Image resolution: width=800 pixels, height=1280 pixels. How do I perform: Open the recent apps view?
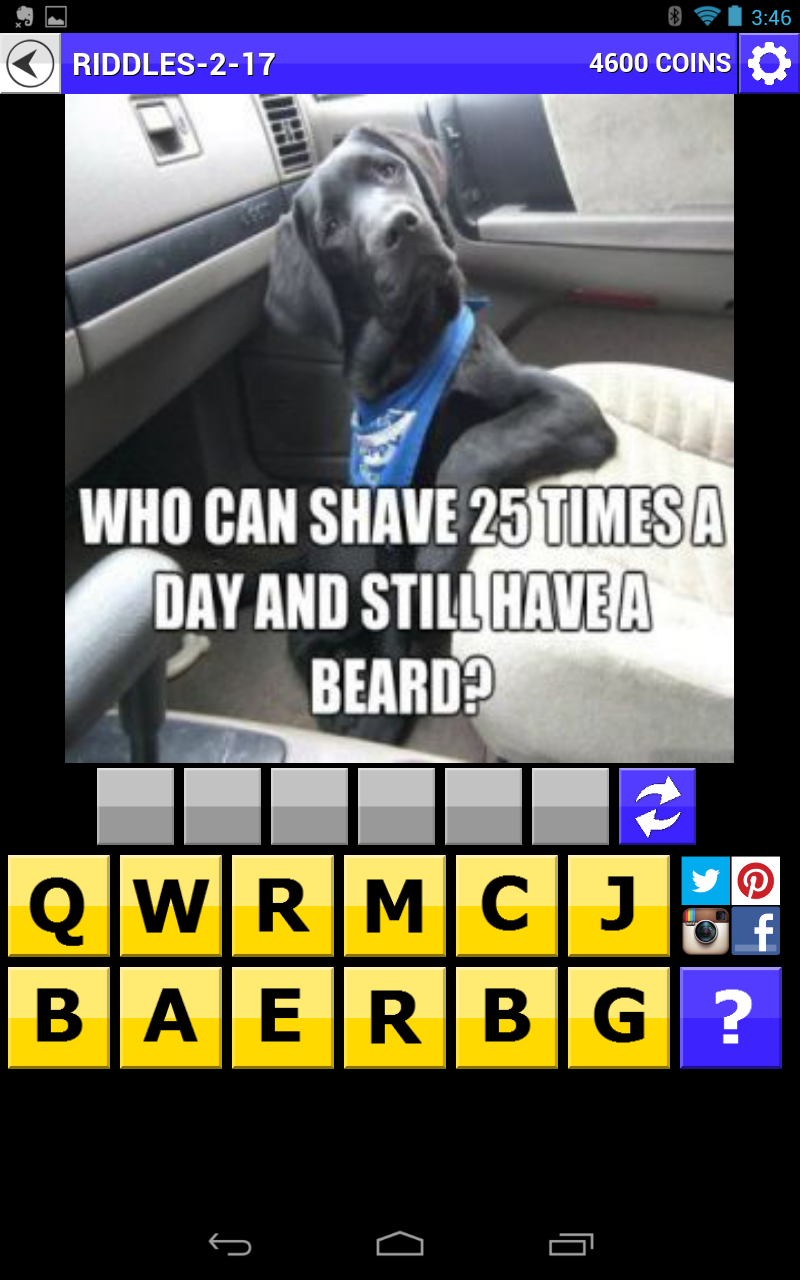(571, 1244)
